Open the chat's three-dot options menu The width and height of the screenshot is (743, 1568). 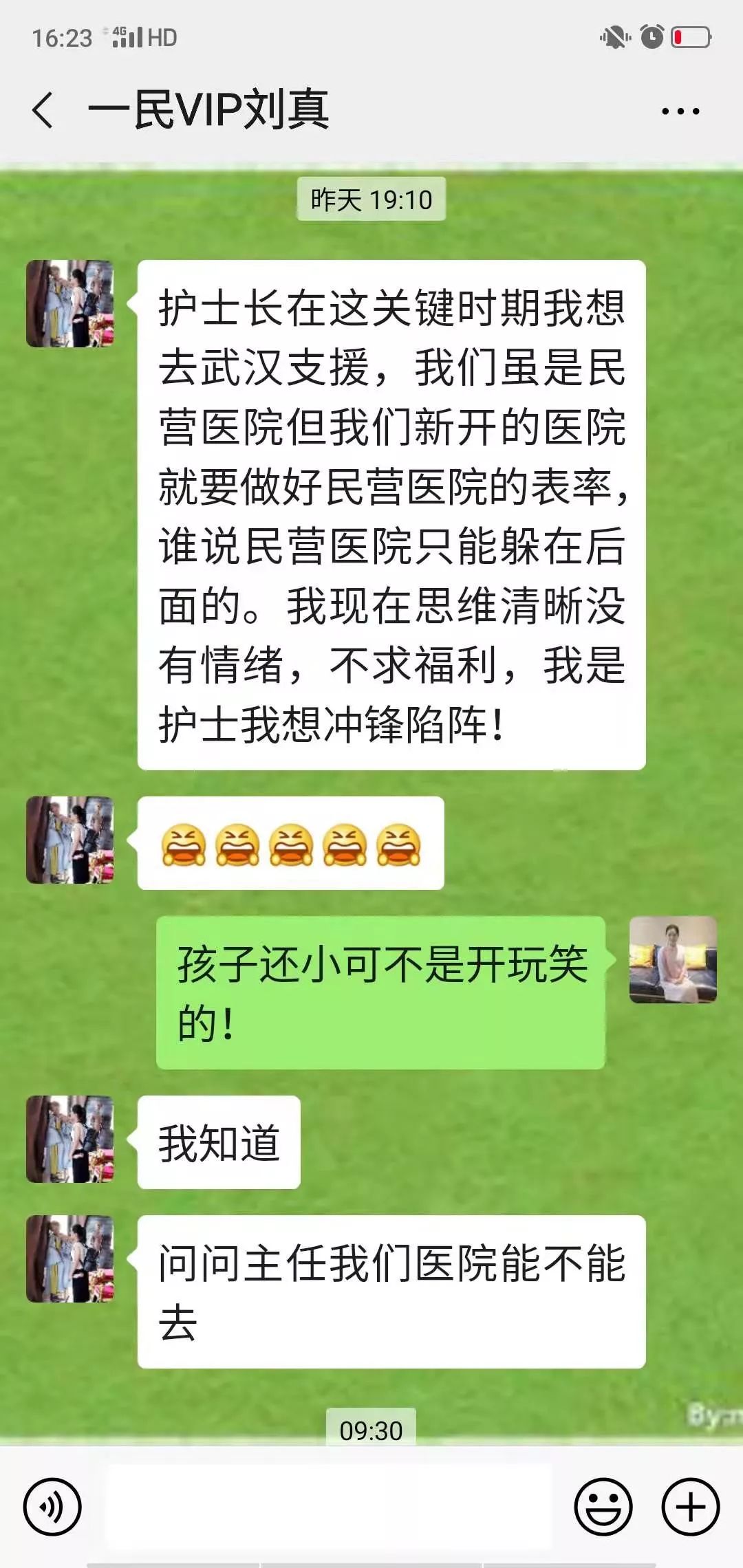680,111
